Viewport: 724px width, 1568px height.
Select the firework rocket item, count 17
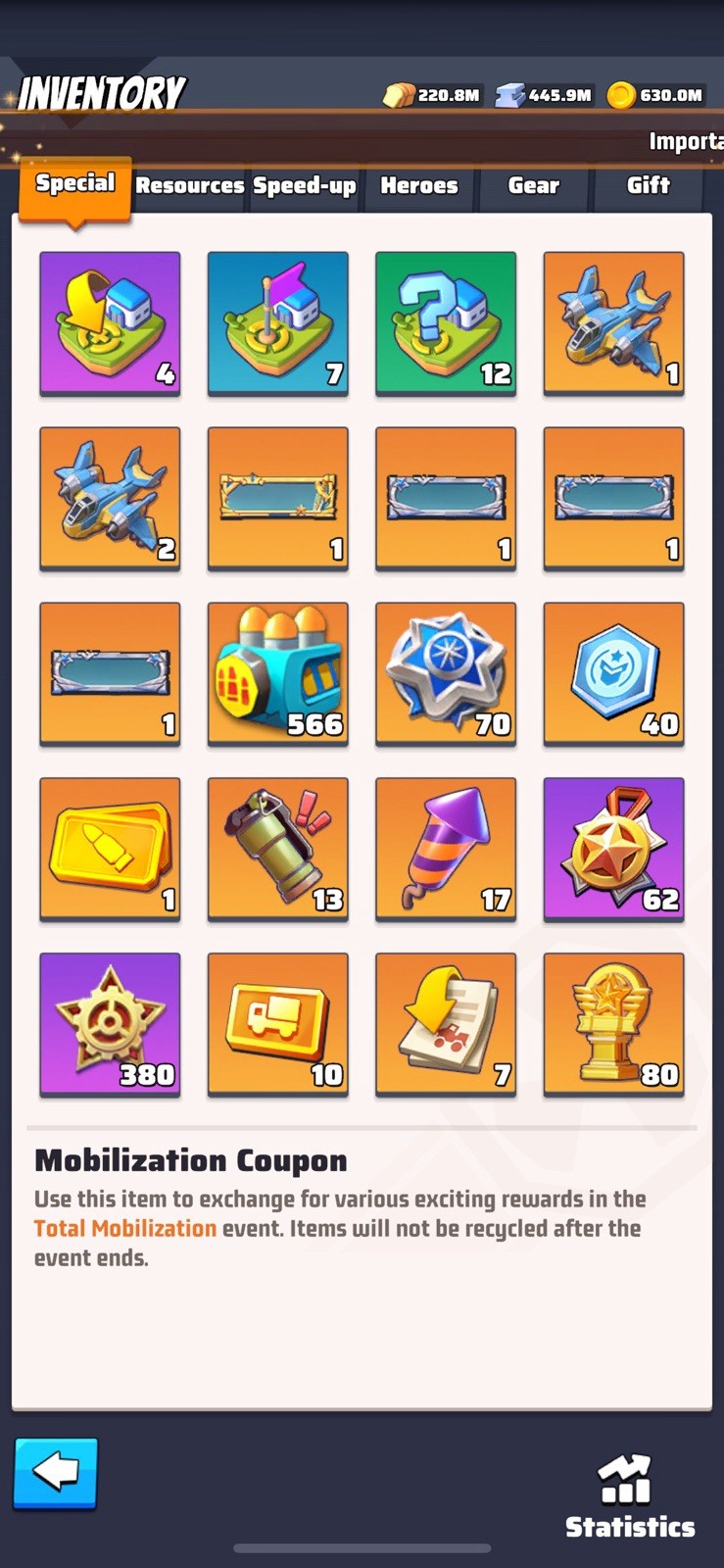click(x=446, y=850)
